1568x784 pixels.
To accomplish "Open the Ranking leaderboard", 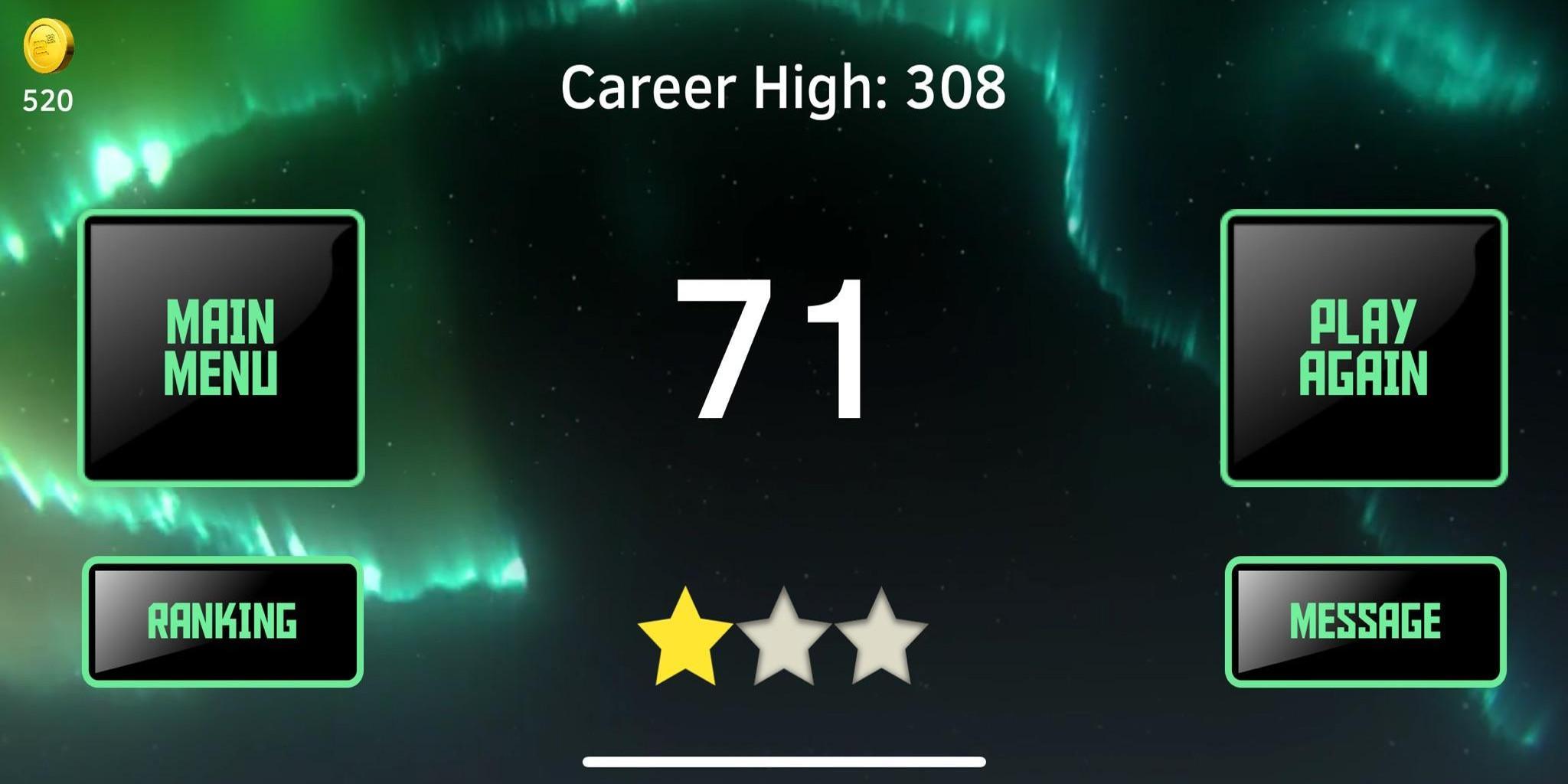I will tap(222, 621).
